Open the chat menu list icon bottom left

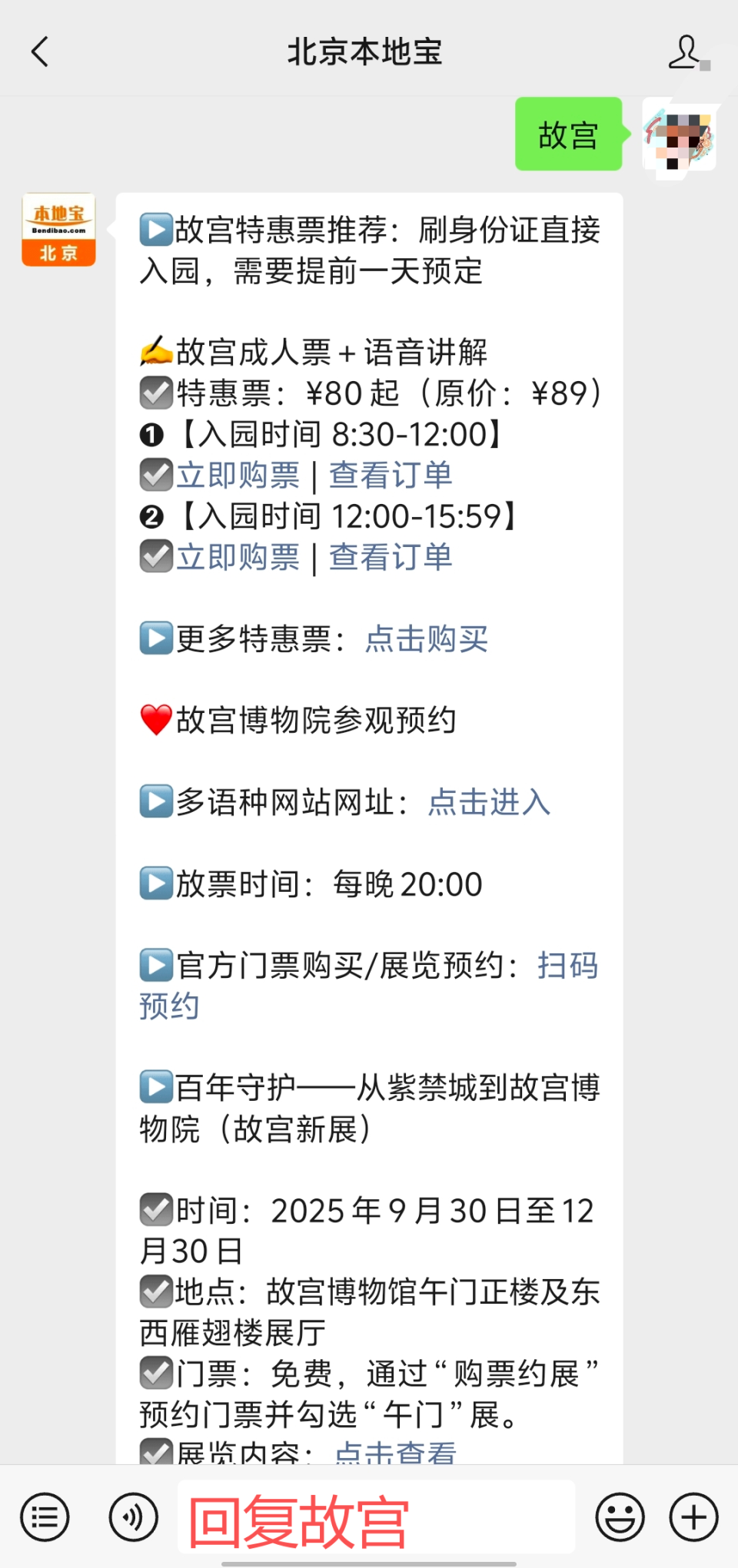[x=44, y=1517]
